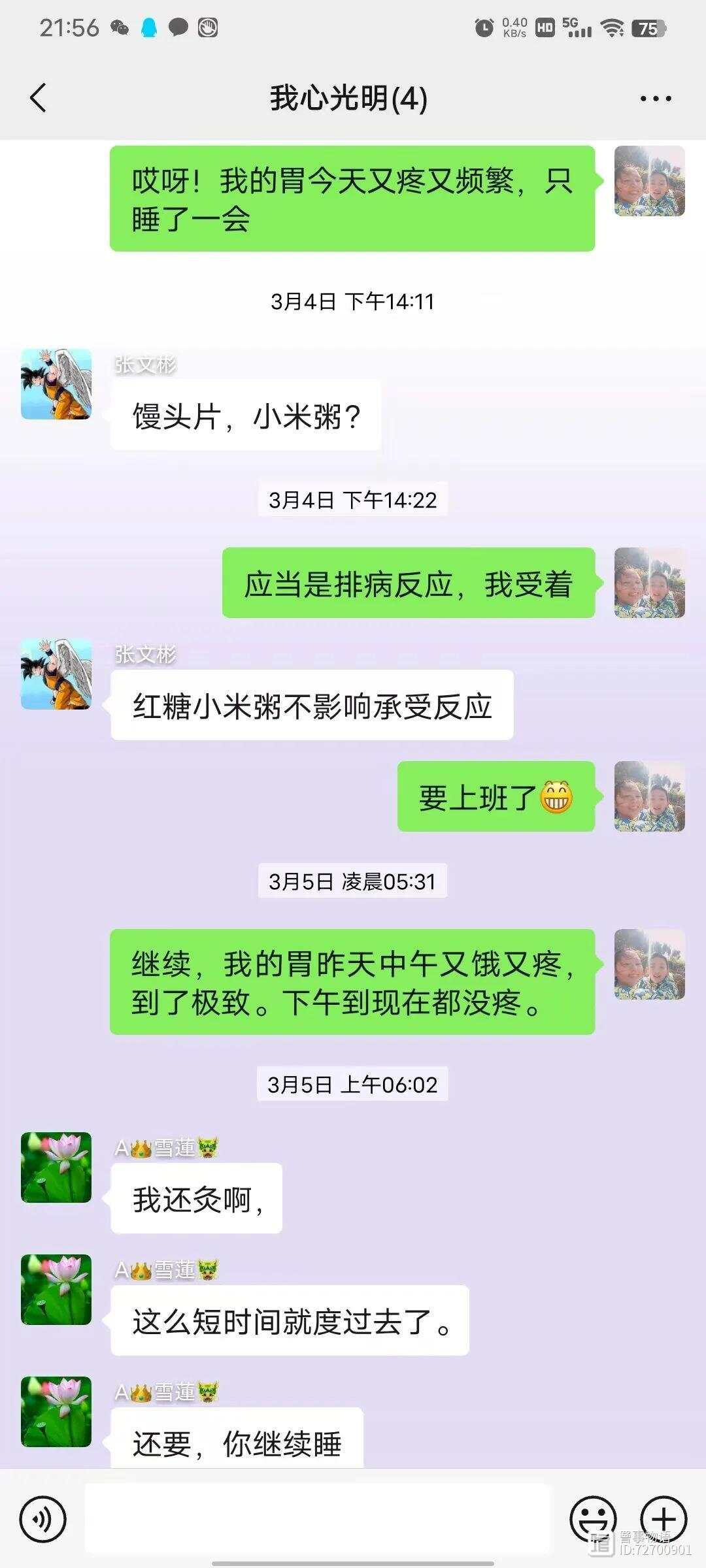Open my avatar beside 哎呀！我的胃 message

click(649, 181)
